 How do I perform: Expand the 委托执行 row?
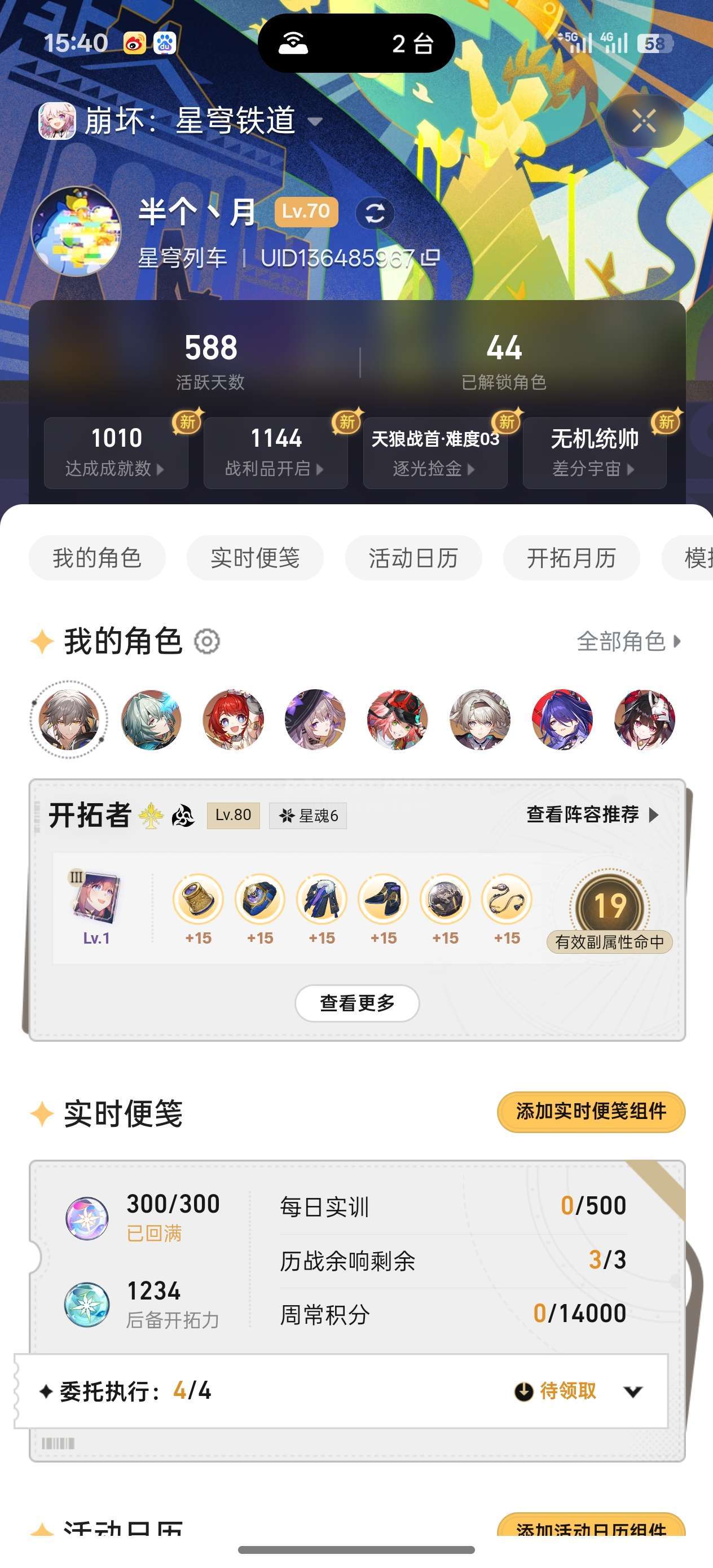tap(341, 1391)
